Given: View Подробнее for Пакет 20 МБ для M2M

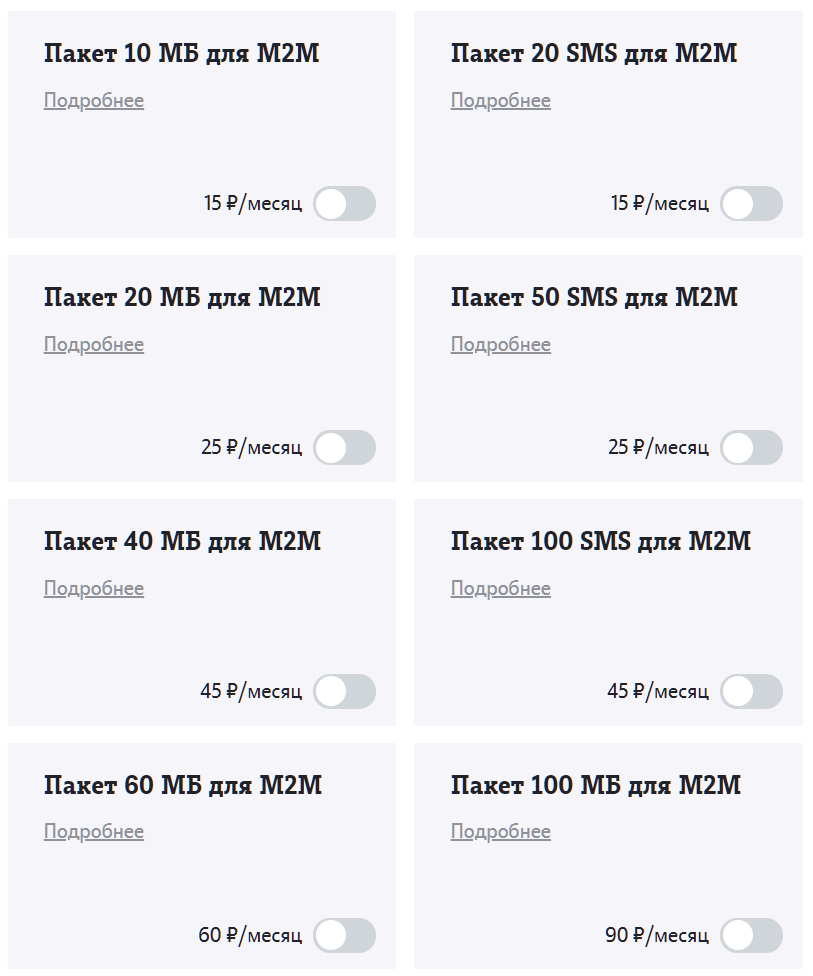Looking at the screenshot, I should click(x=94, y=345).
